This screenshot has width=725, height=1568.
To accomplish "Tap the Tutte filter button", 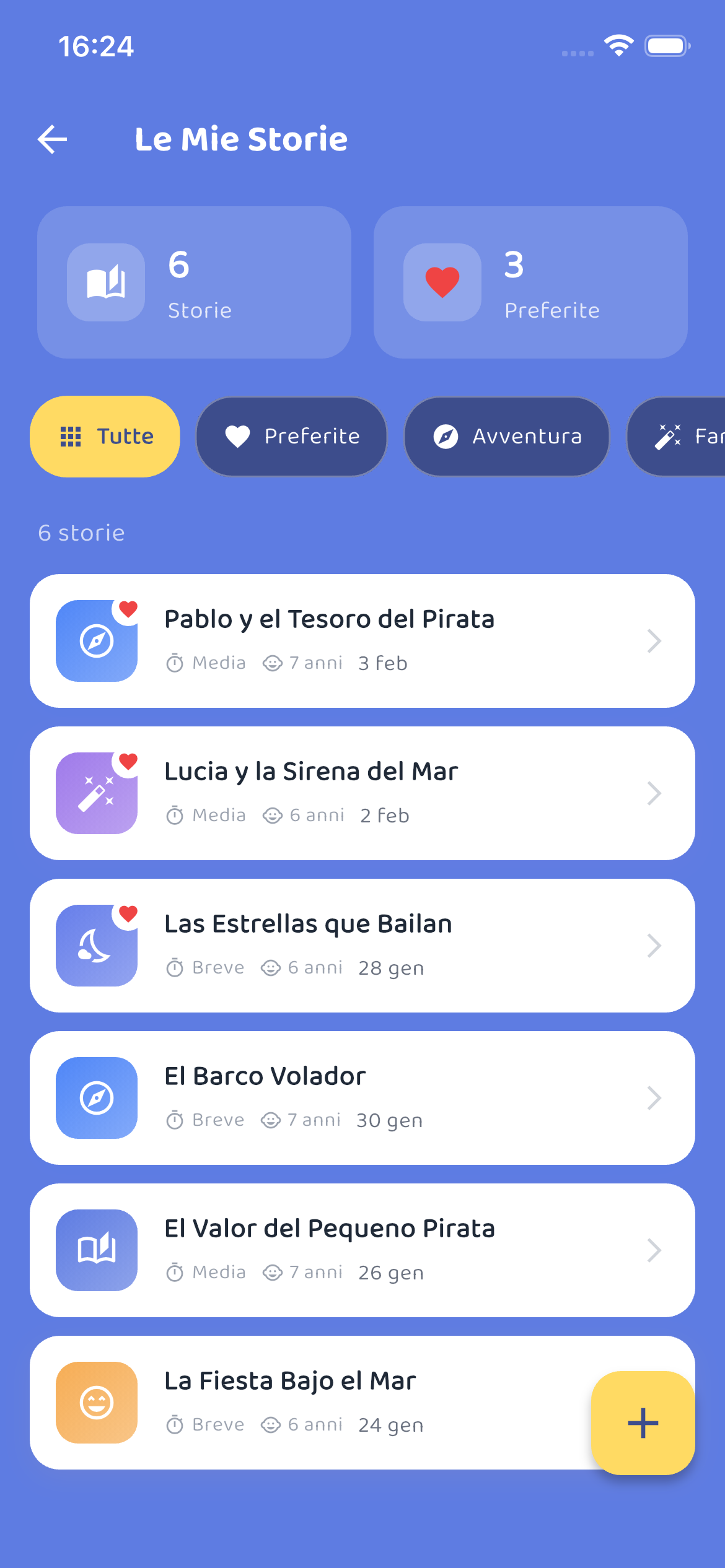I will [105, 436].
